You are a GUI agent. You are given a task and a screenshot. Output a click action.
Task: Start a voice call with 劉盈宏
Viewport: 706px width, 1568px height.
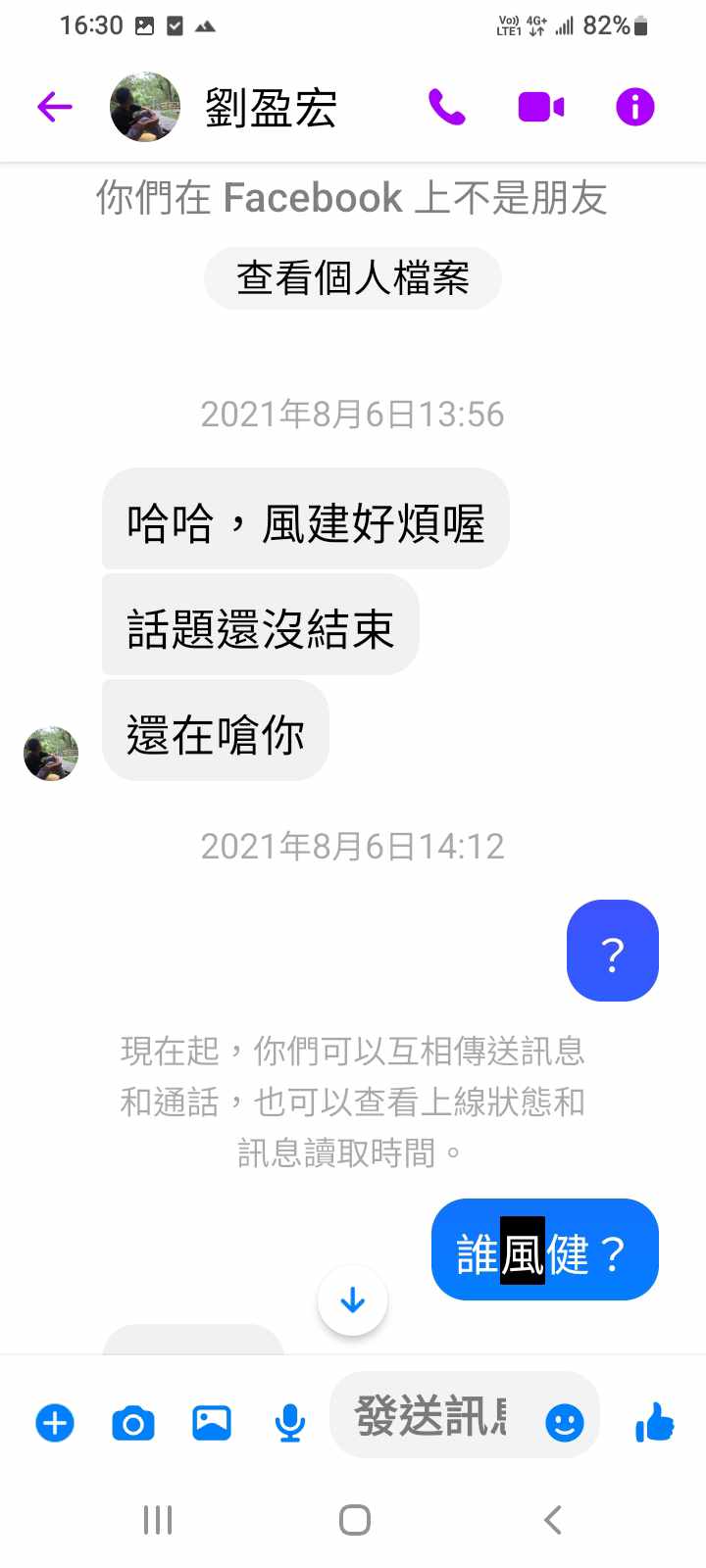click(446, 107)
